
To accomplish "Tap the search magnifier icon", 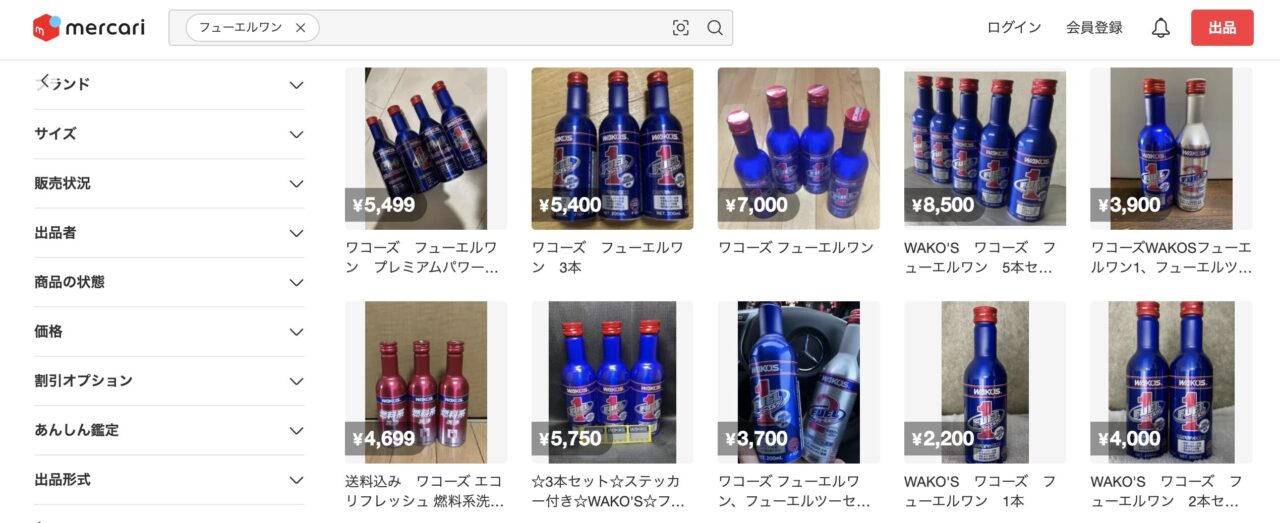I will 715,28.
